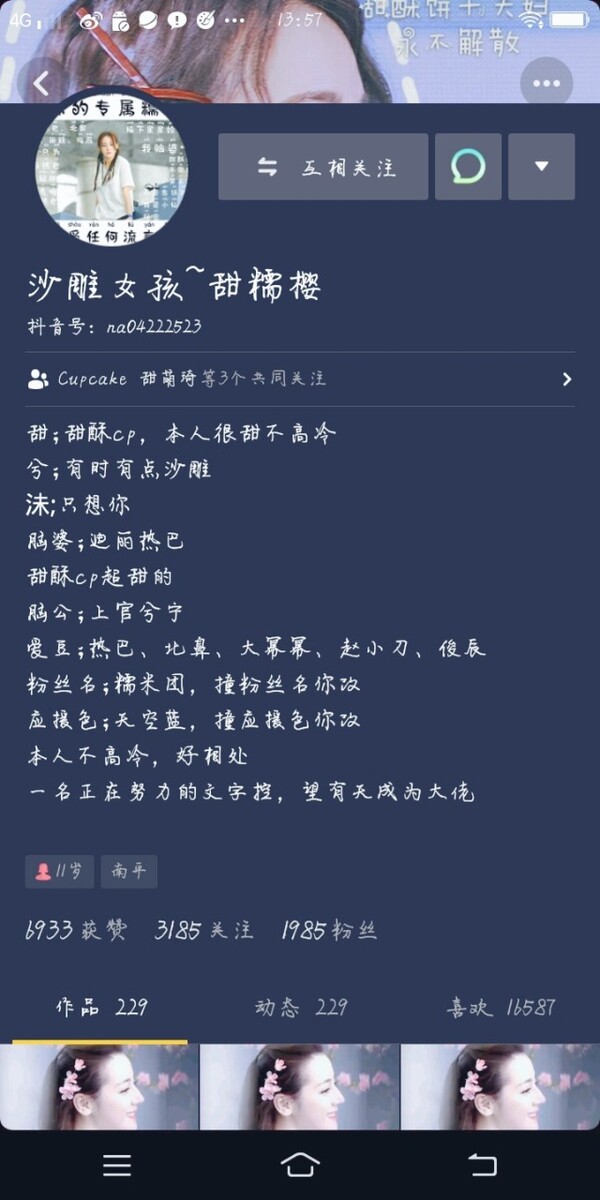Screen dimensions: 600x1200
Task: Switch to the 喜欢 16587 tab
Action: coord(501,1007)
